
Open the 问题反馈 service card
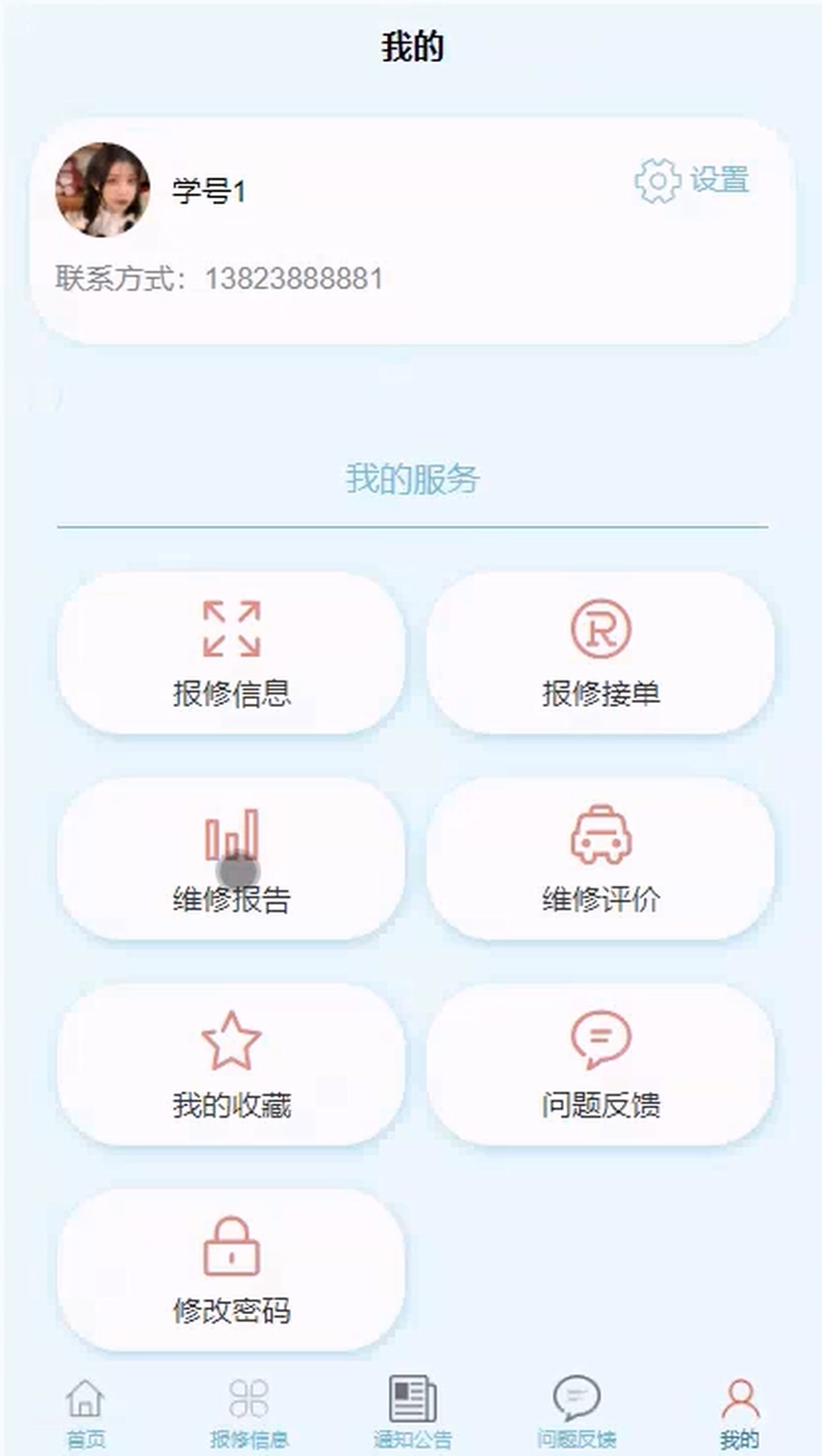pyautogui.click(x=601, y=1064)
